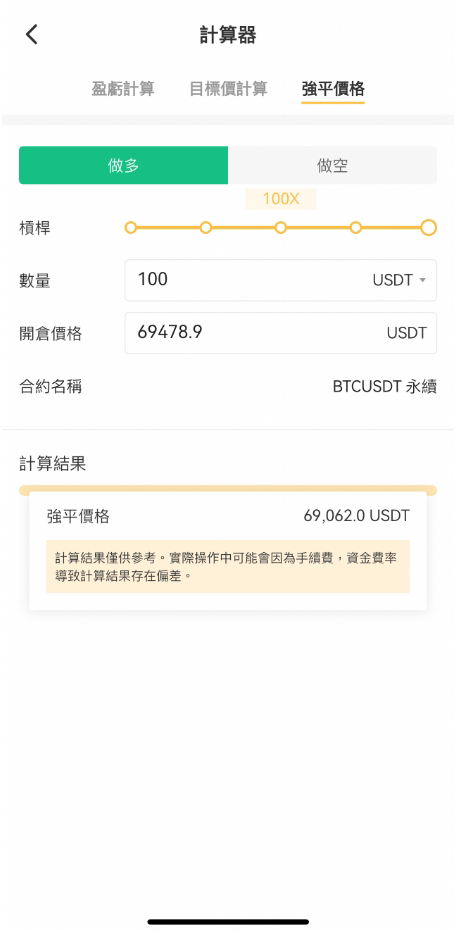Switch to the 盈虧計算 tab
Viewport: 456px width, 934px height.
[123, 89]
